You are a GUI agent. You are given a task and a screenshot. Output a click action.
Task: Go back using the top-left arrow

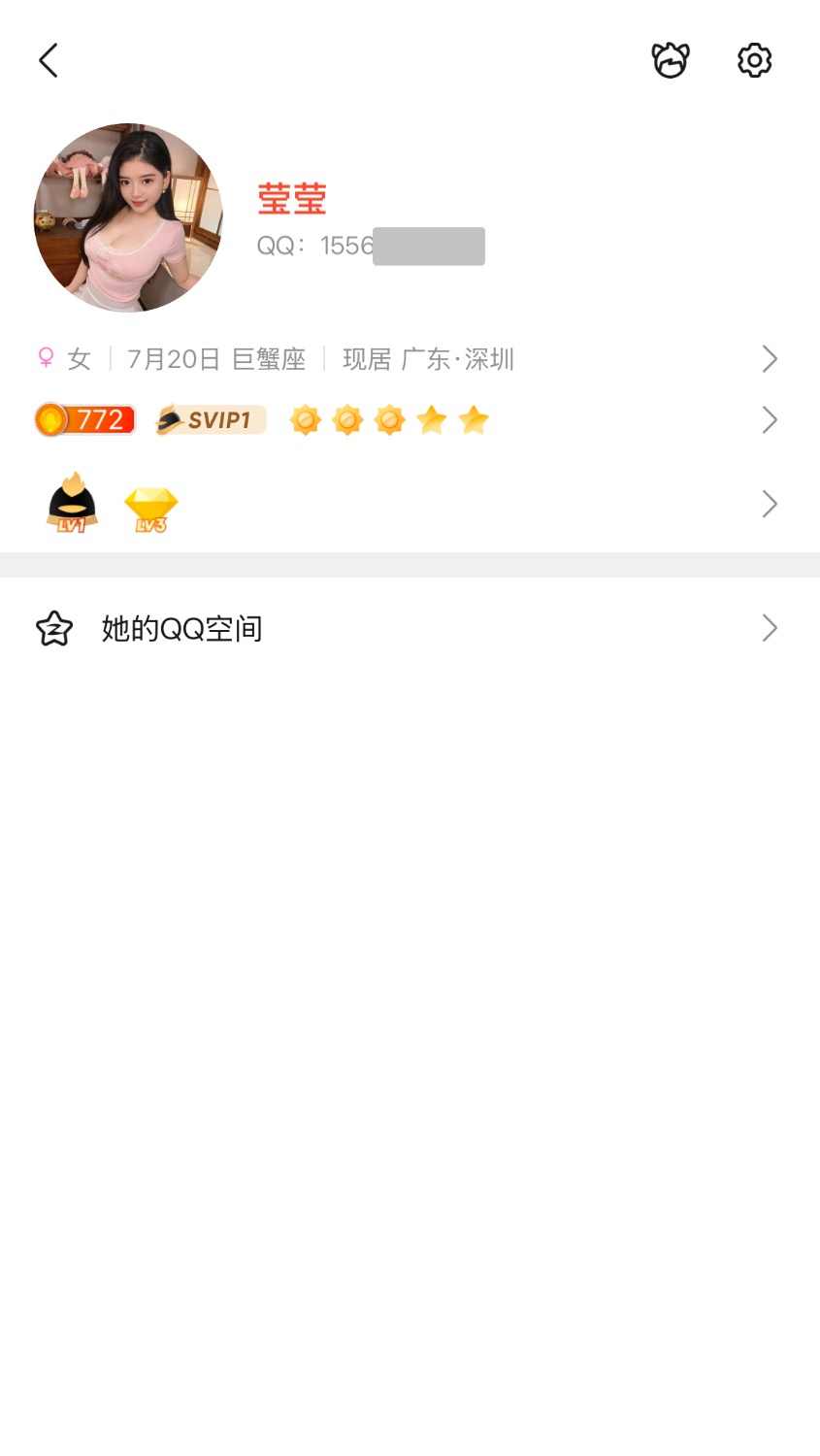tap(49, 60)
